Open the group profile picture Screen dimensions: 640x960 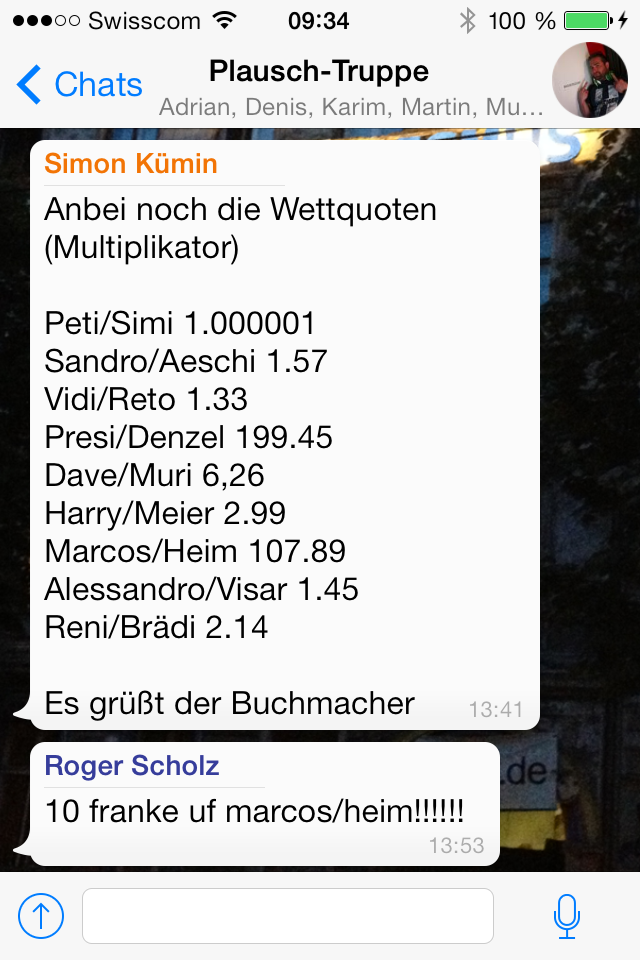pyautogui.click(x=590, y=82)
